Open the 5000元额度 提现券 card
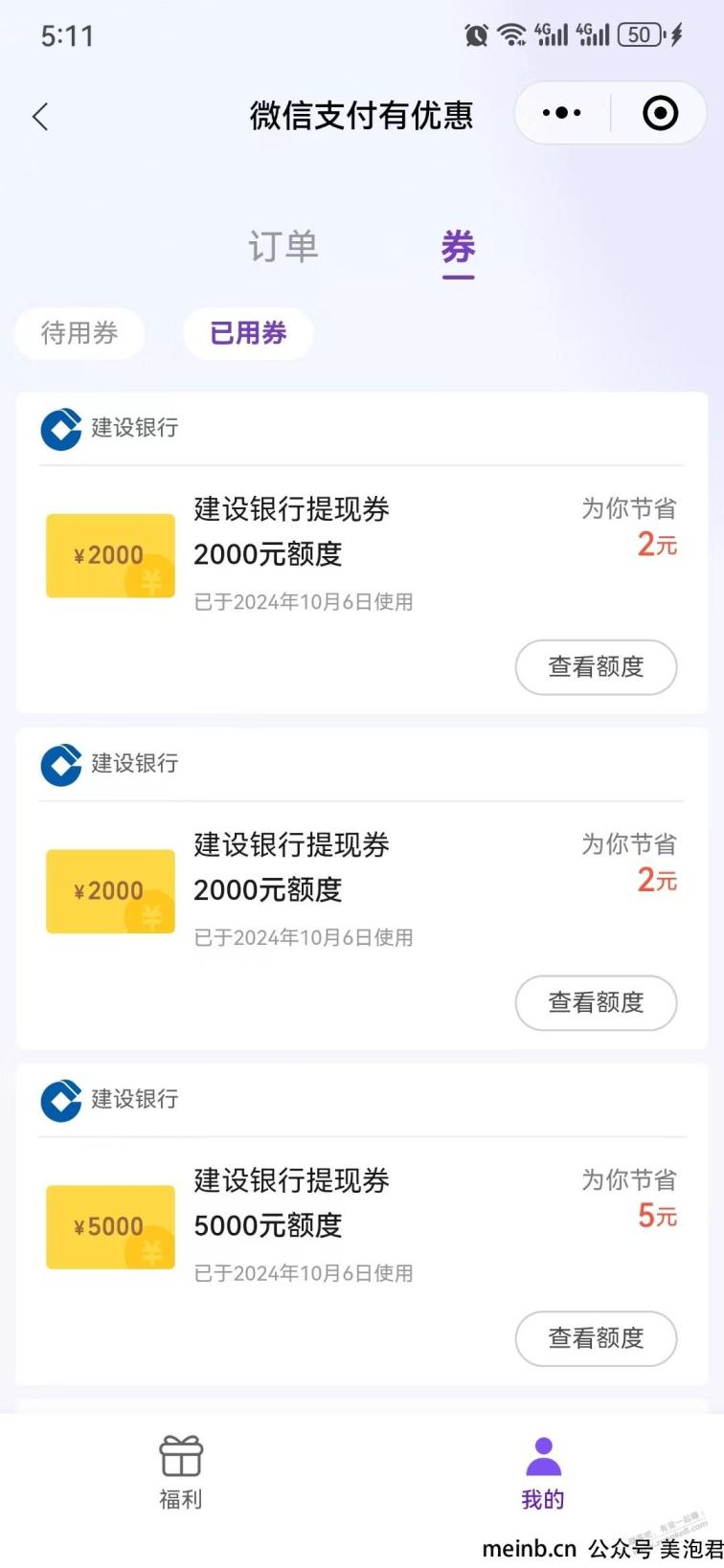This screenshot has width=724, height=1568. click(x=362, y=1223)
